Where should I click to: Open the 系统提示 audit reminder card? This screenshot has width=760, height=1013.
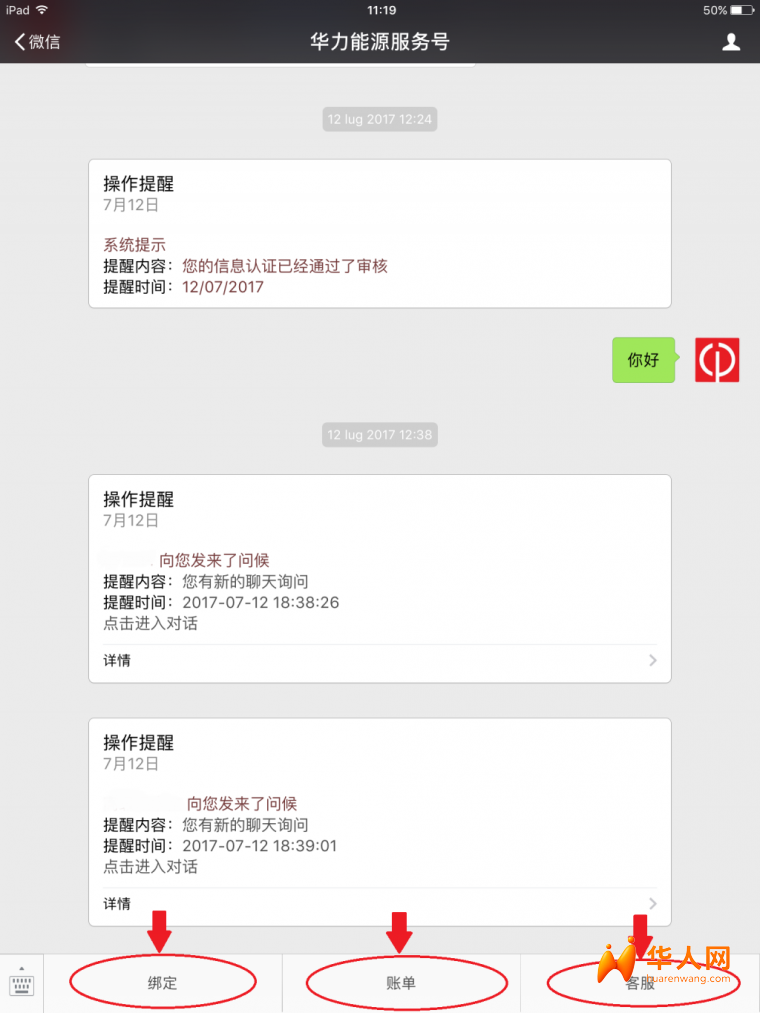[379, 234]
